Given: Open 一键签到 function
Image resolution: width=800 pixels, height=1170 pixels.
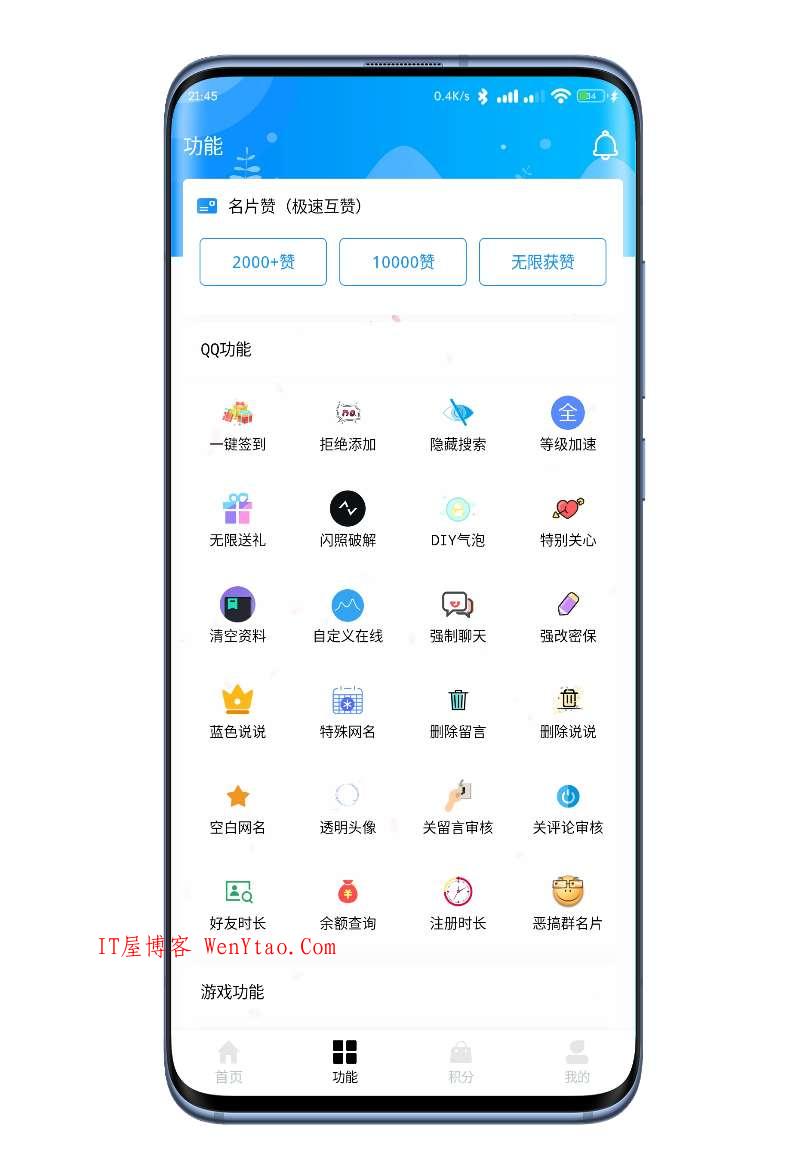Looking at the screenshot, I should point(238,424).
